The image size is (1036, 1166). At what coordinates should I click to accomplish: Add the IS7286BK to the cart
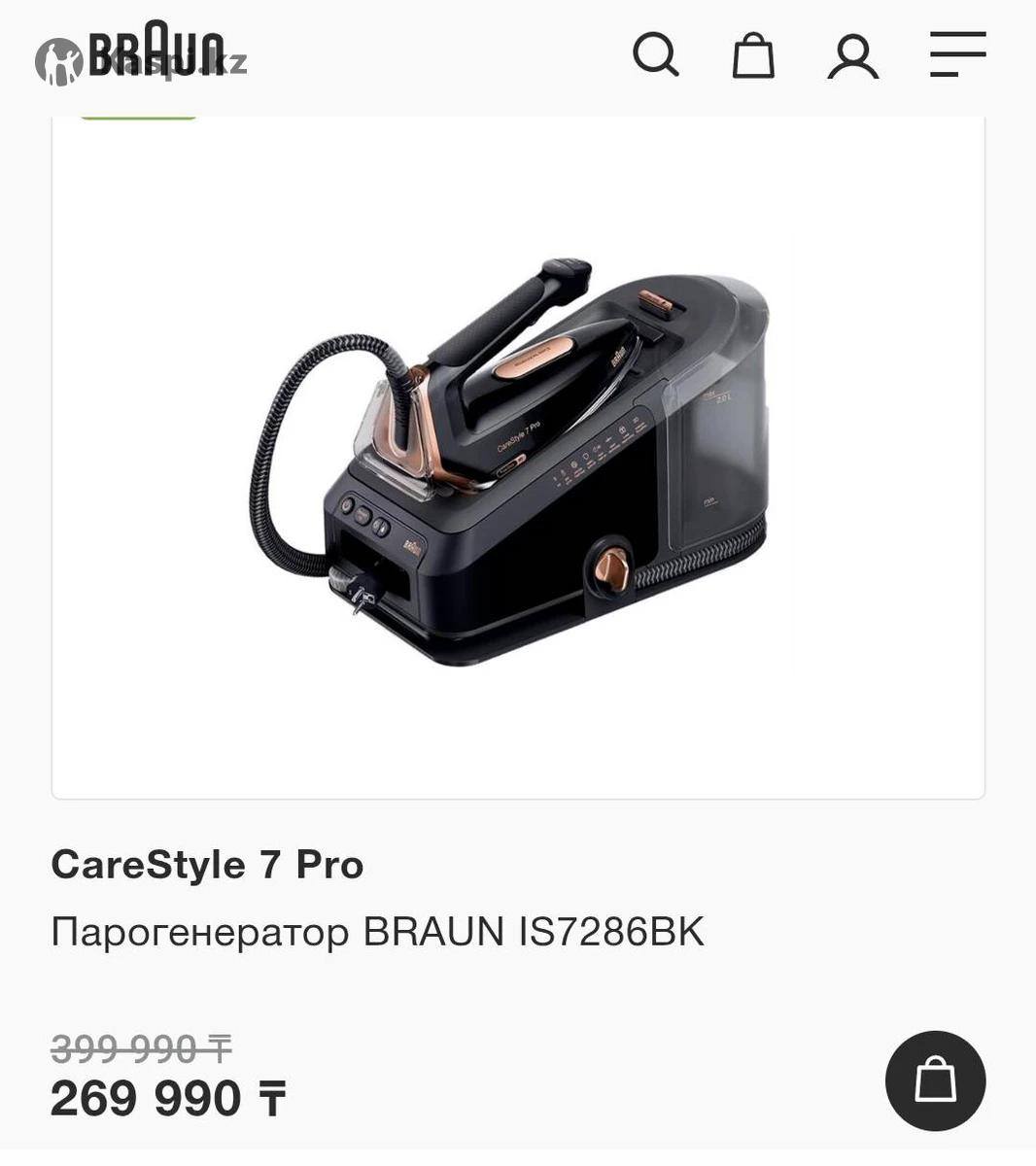pyautogui.click(x=935, y=1080)
